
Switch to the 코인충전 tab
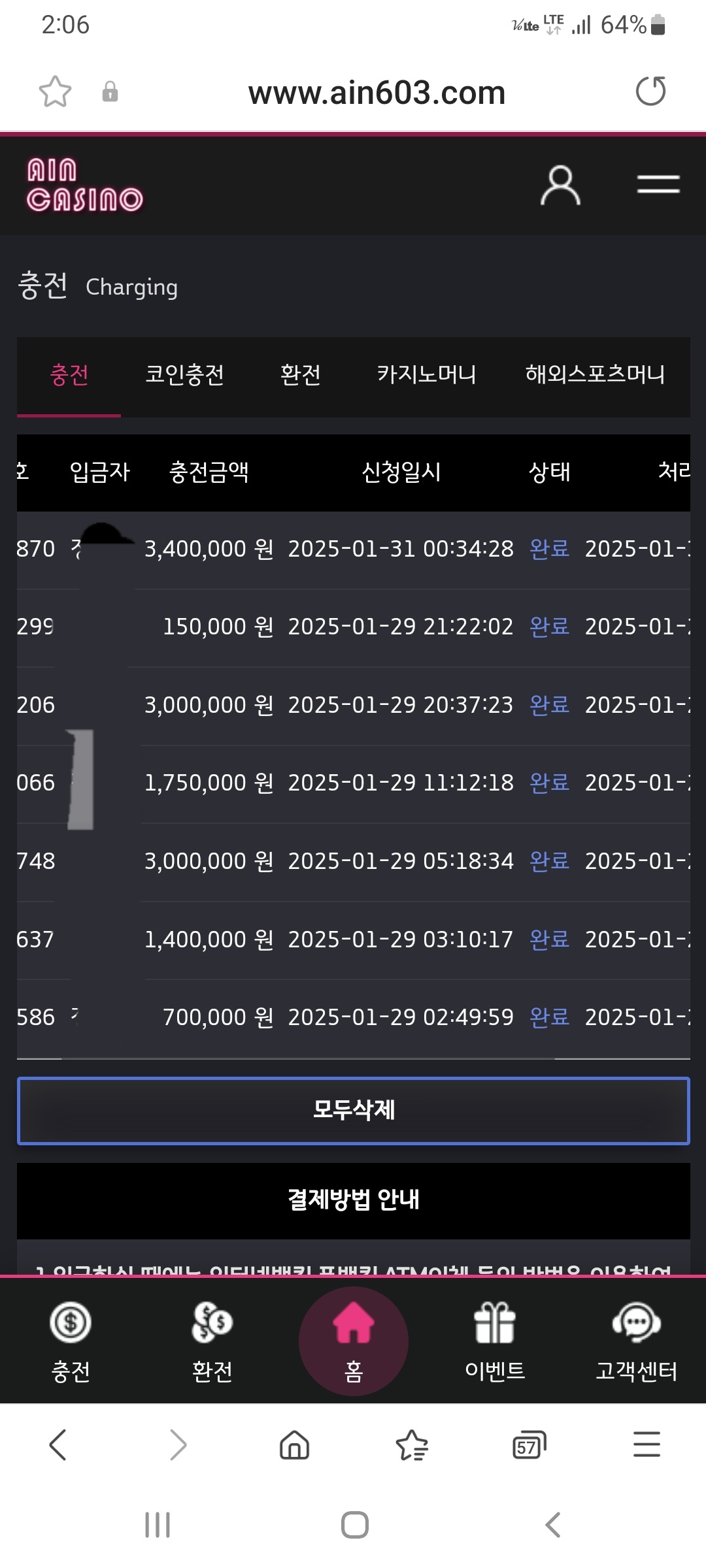185,375
